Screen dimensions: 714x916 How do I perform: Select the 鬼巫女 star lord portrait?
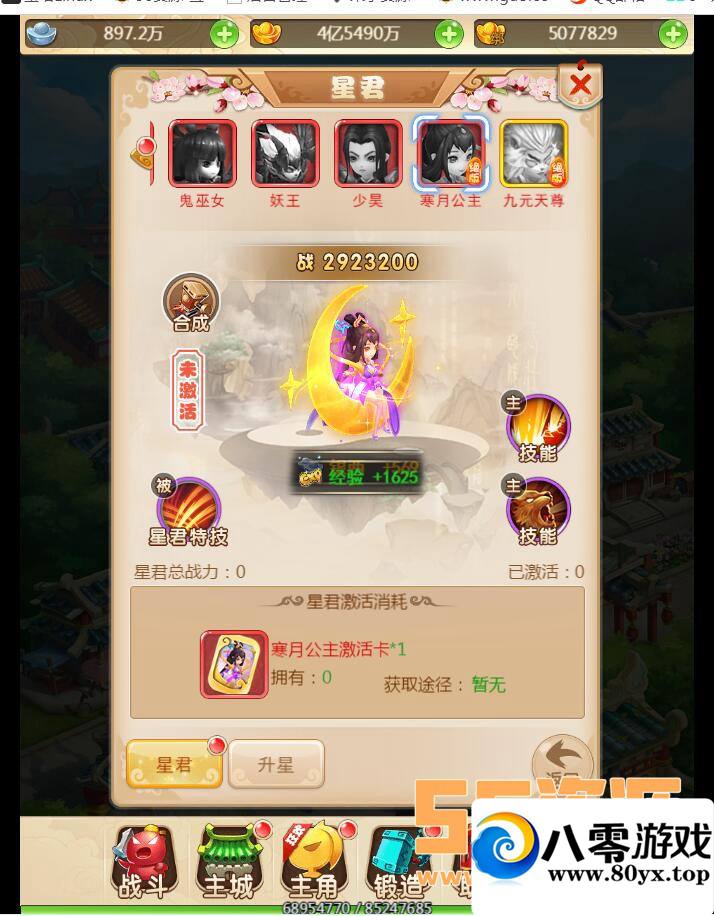coord(202,154)
